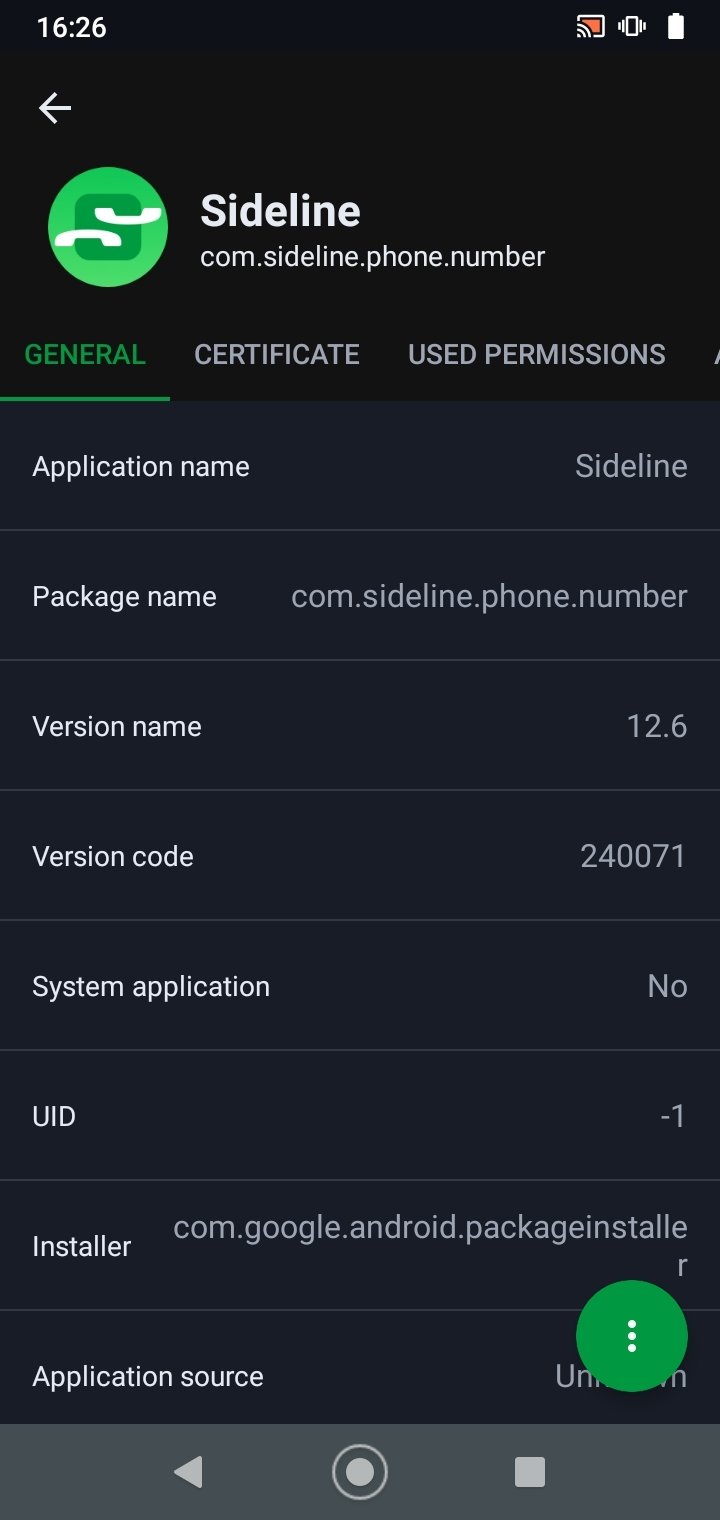Open the green floating action menu
The width and height of the screenshot is (720, 1520).
631,1336
